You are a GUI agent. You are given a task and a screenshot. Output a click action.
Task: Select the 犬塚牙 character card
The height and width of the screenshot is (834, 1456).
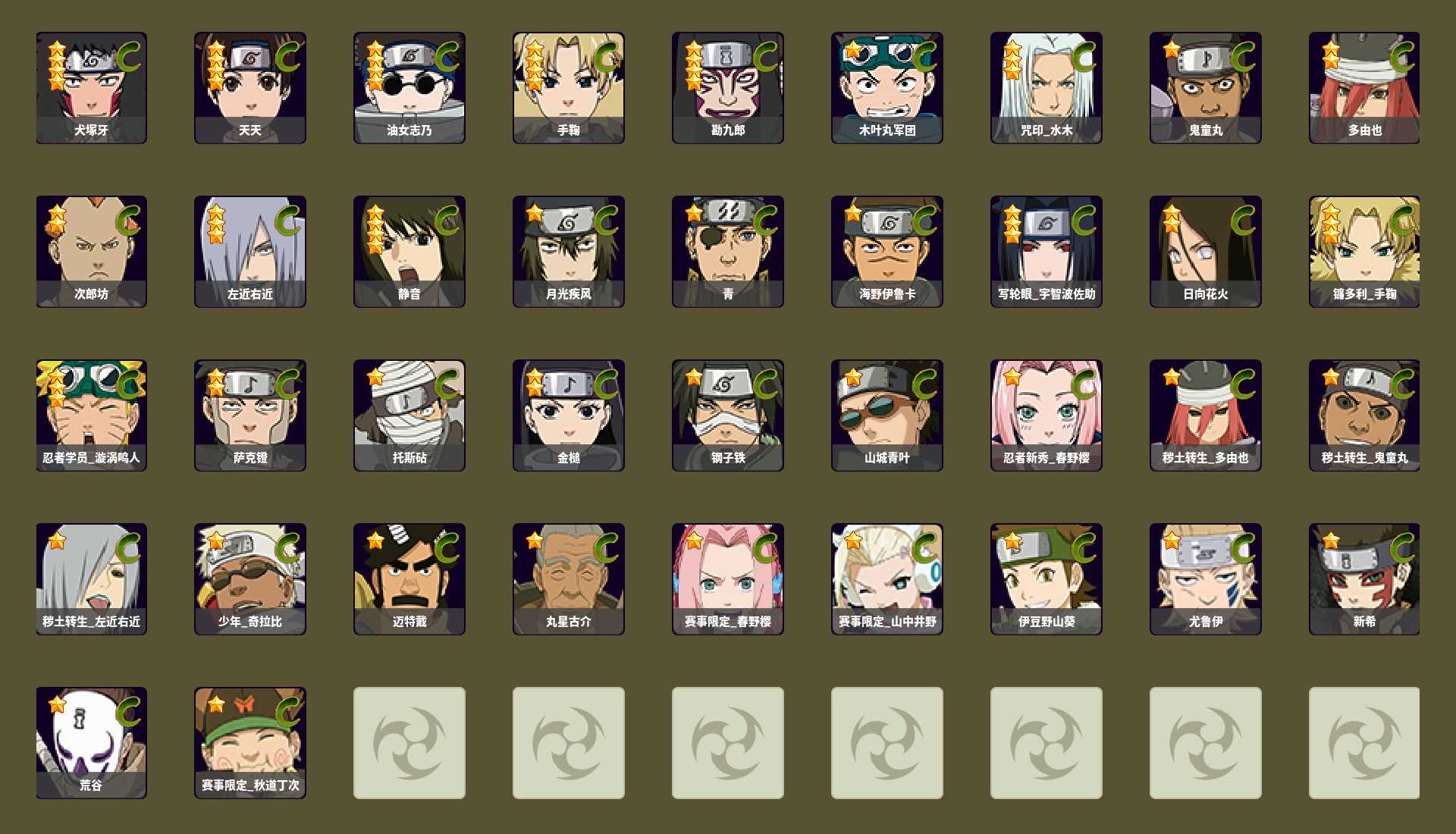point(91,87)
